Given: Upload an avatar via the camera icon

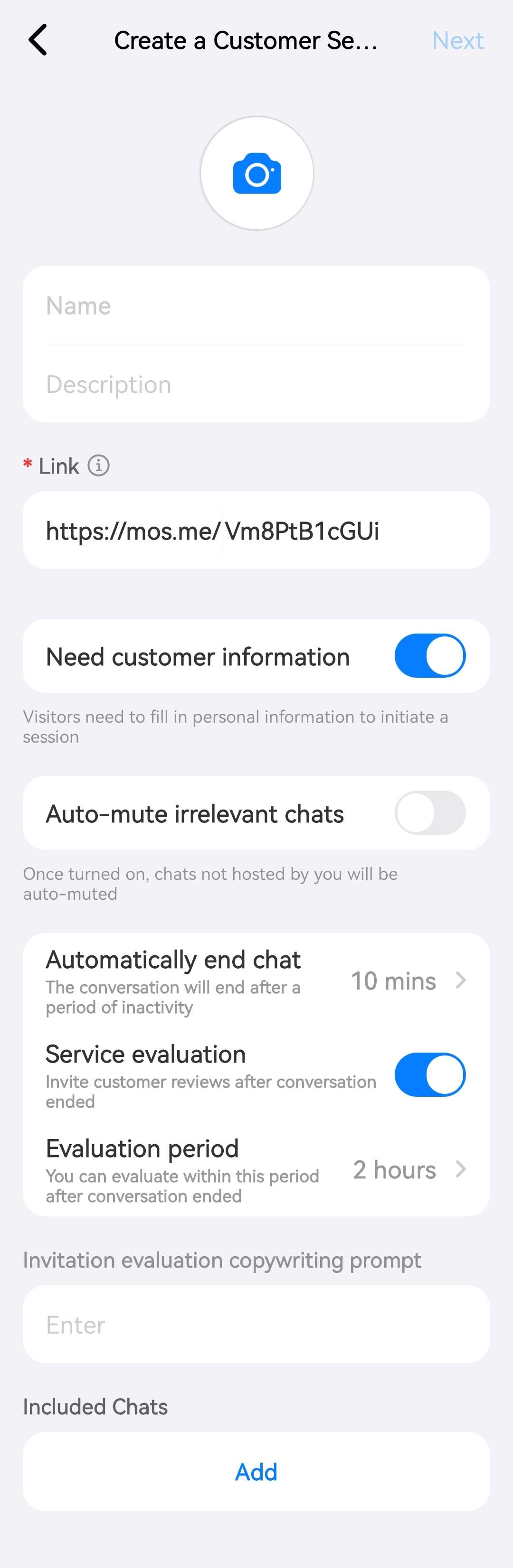Looking at the screenshot, I should pyautogui.click(x=256, y=174).
